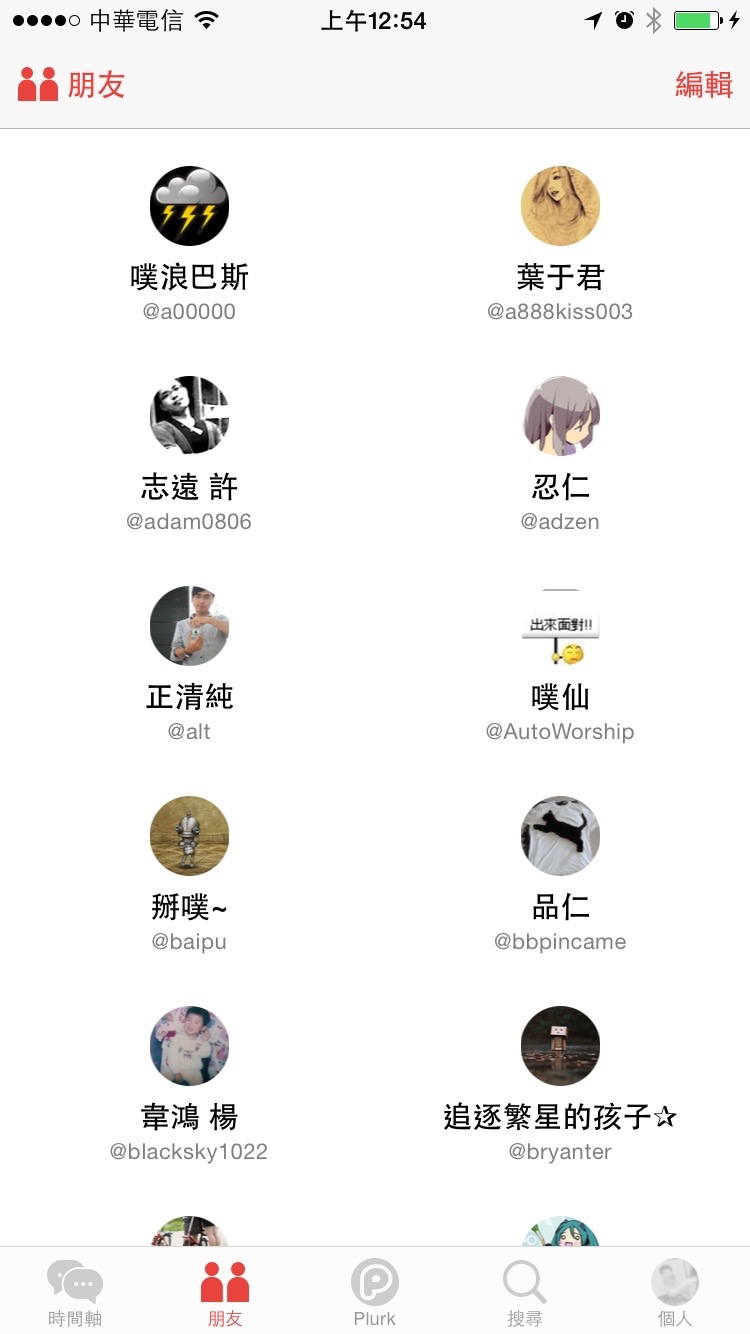This screenshot has width=750, height=1334.
Task: Select the 朋友 friends tab
Action: (225, 1292)
